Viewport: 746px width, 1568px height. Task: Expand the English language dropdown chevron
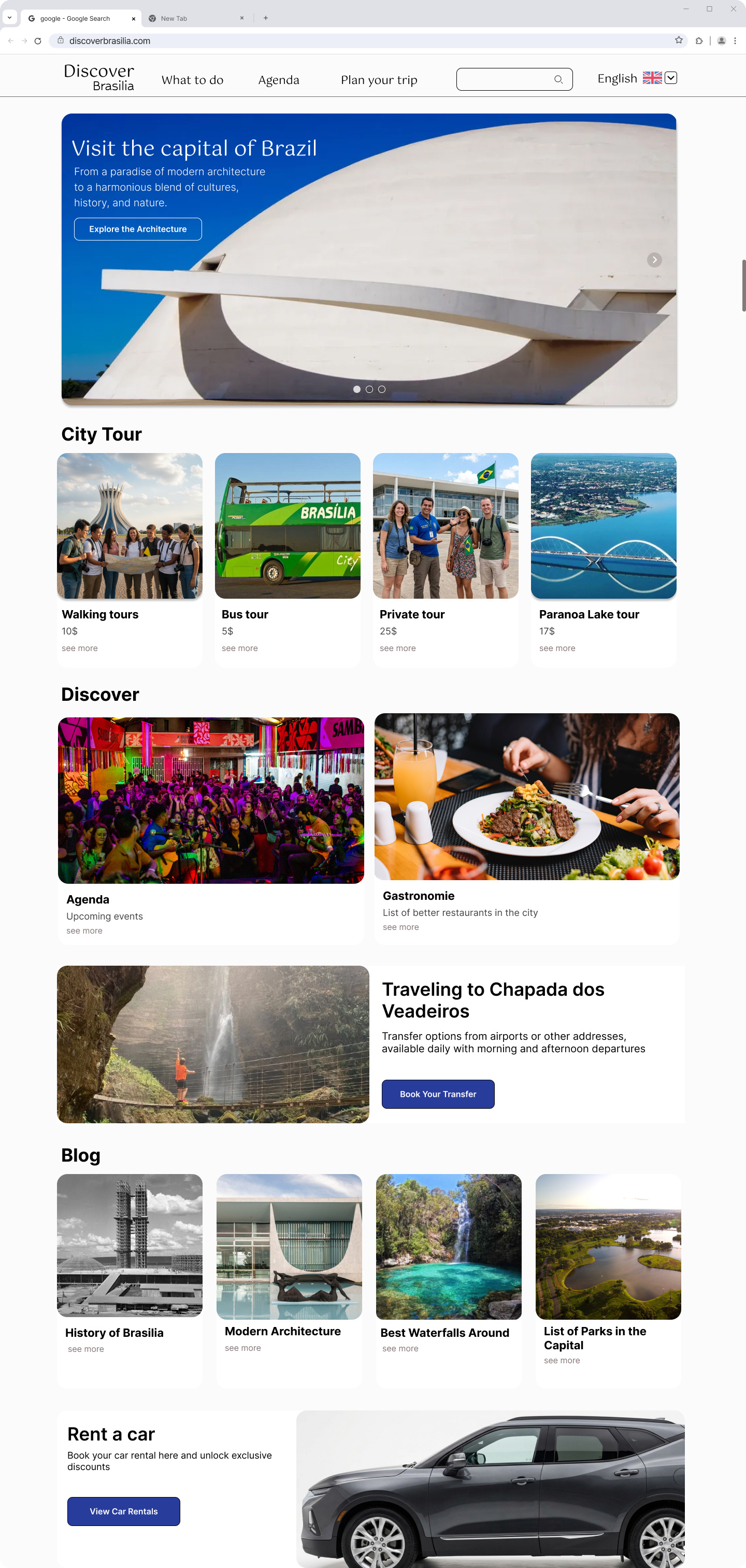tap(671, 77)
